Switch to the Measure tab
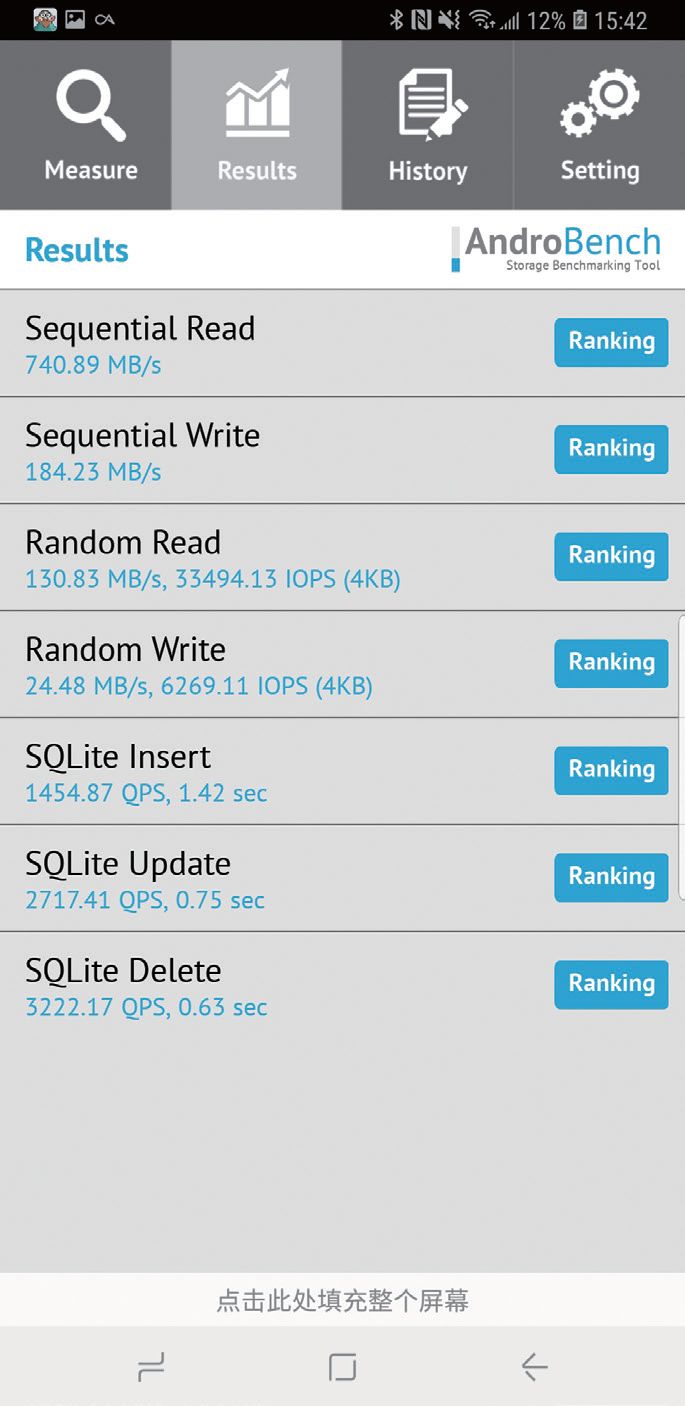 point(90,126)
